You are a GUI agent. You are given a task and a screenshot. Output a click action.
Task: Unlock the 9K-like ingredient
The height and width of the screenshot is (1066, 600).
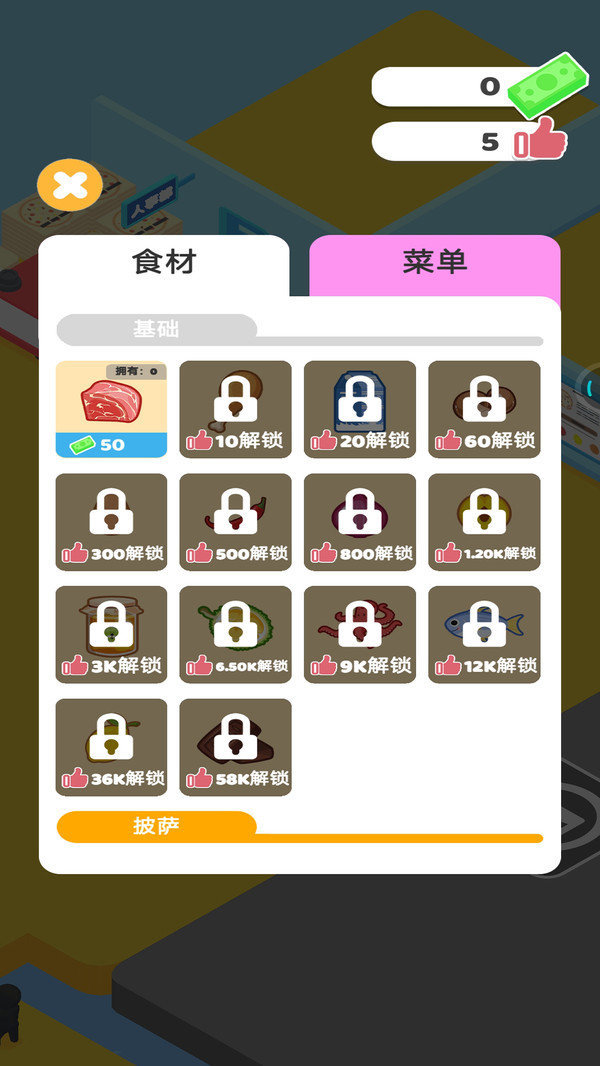tap(359, 635)
